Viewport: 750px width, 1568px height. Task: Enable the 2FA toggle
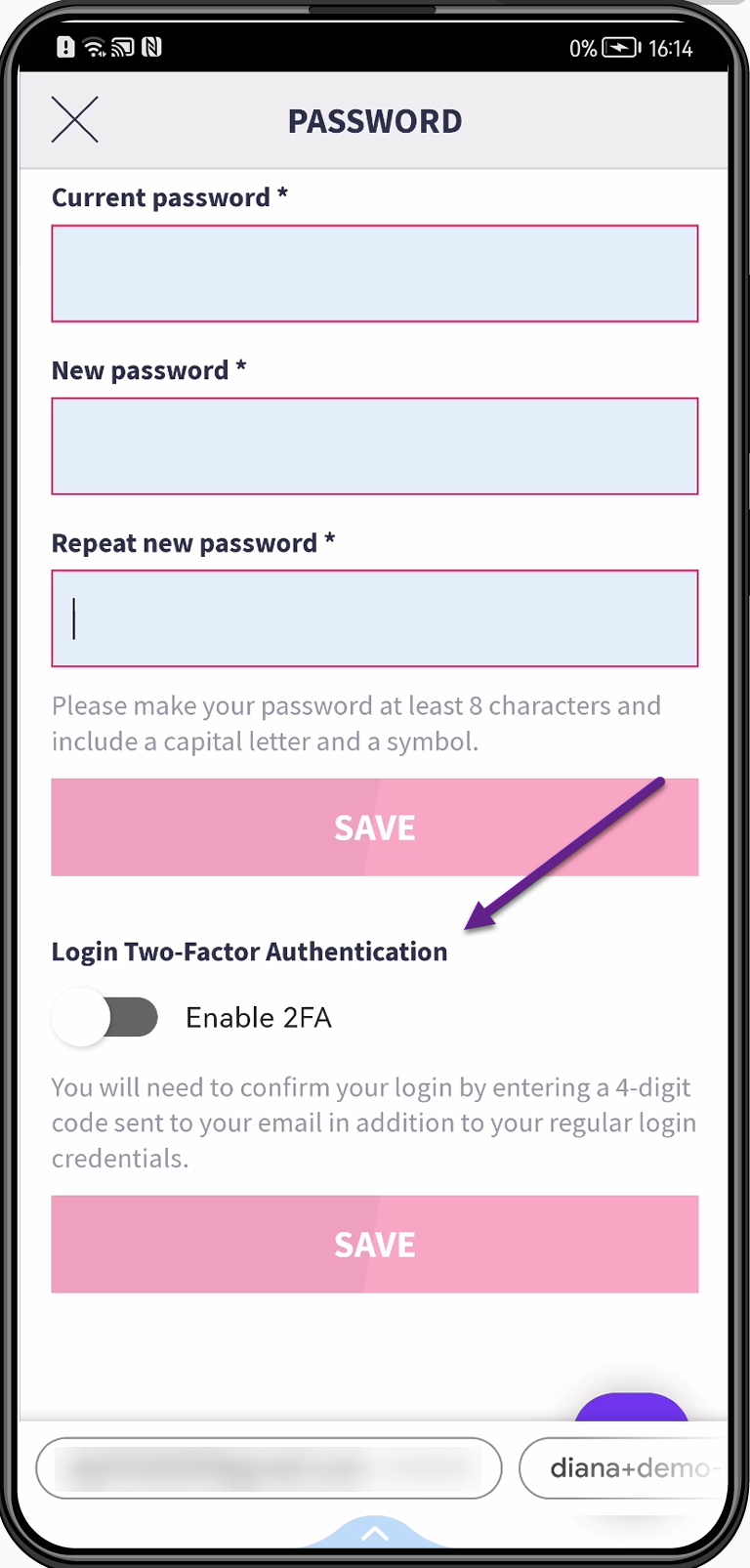(x=105, y=1017)
